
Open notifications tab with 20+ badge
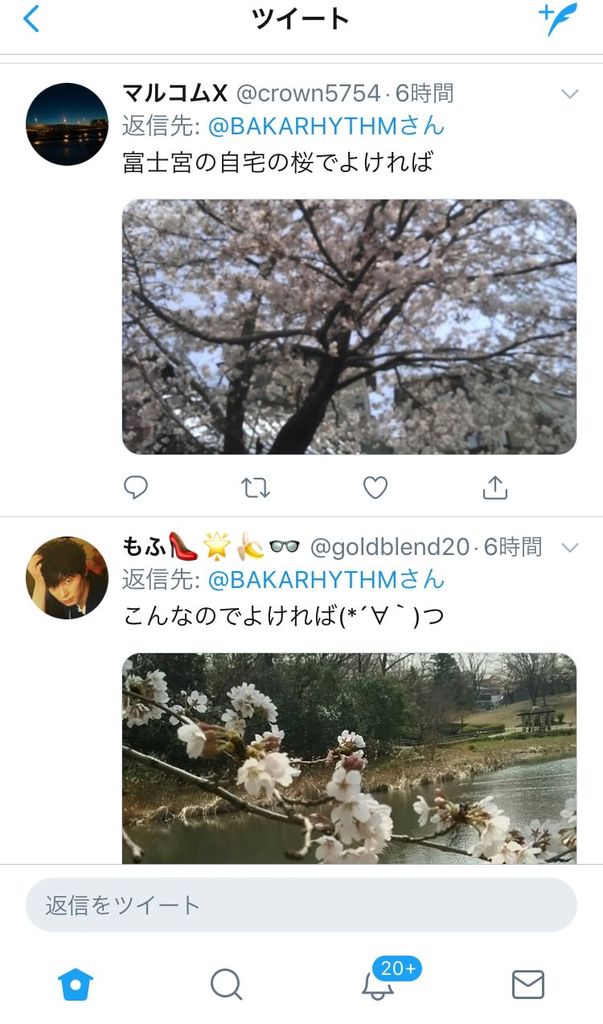click(378, 985)
